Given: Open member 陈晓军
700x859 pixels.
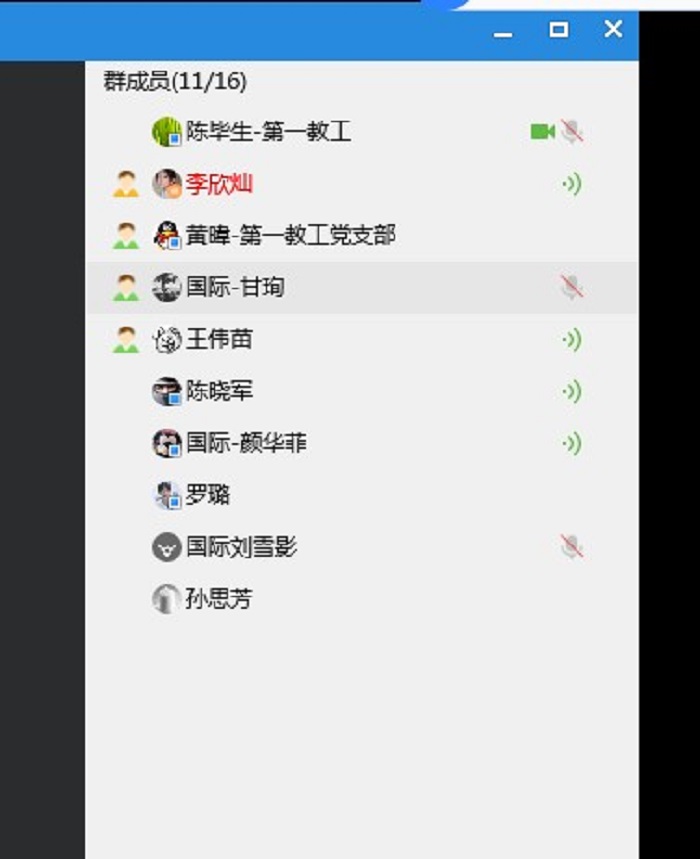Looking at the screenshot, I should 219,392.
